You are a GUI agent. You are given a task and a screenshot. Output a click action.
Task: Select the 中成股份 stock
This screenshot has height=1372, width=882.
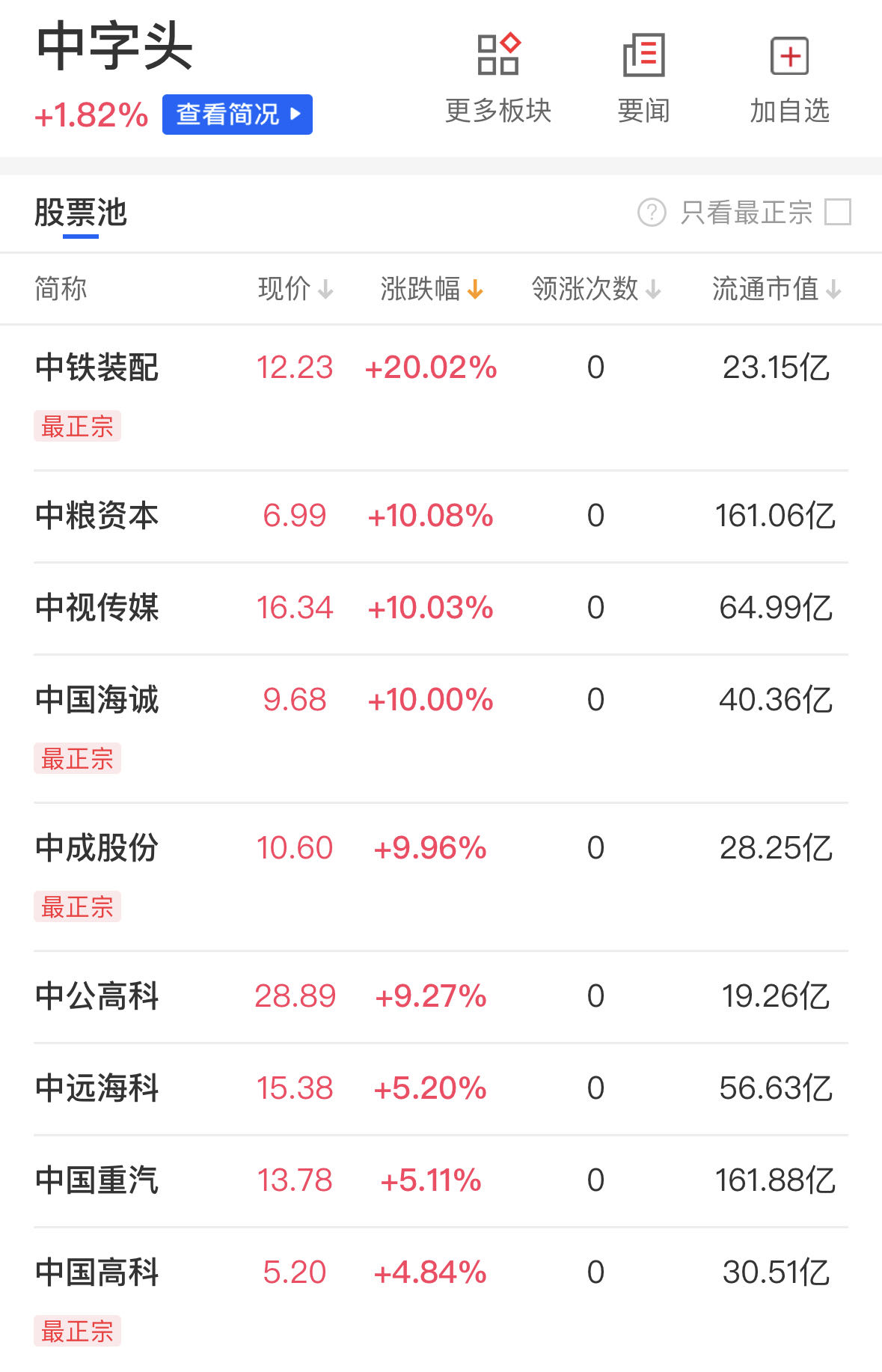click(x=97, y=848)
